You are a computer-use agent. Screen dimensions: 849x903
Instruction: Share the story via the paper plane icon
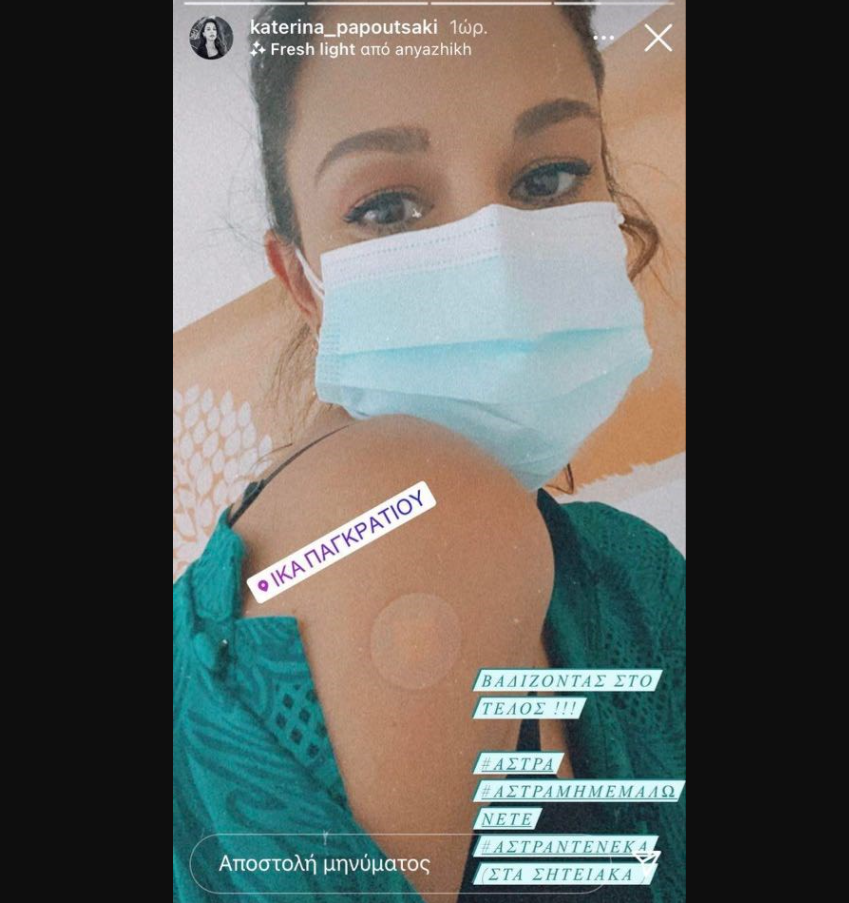point(647,859)
